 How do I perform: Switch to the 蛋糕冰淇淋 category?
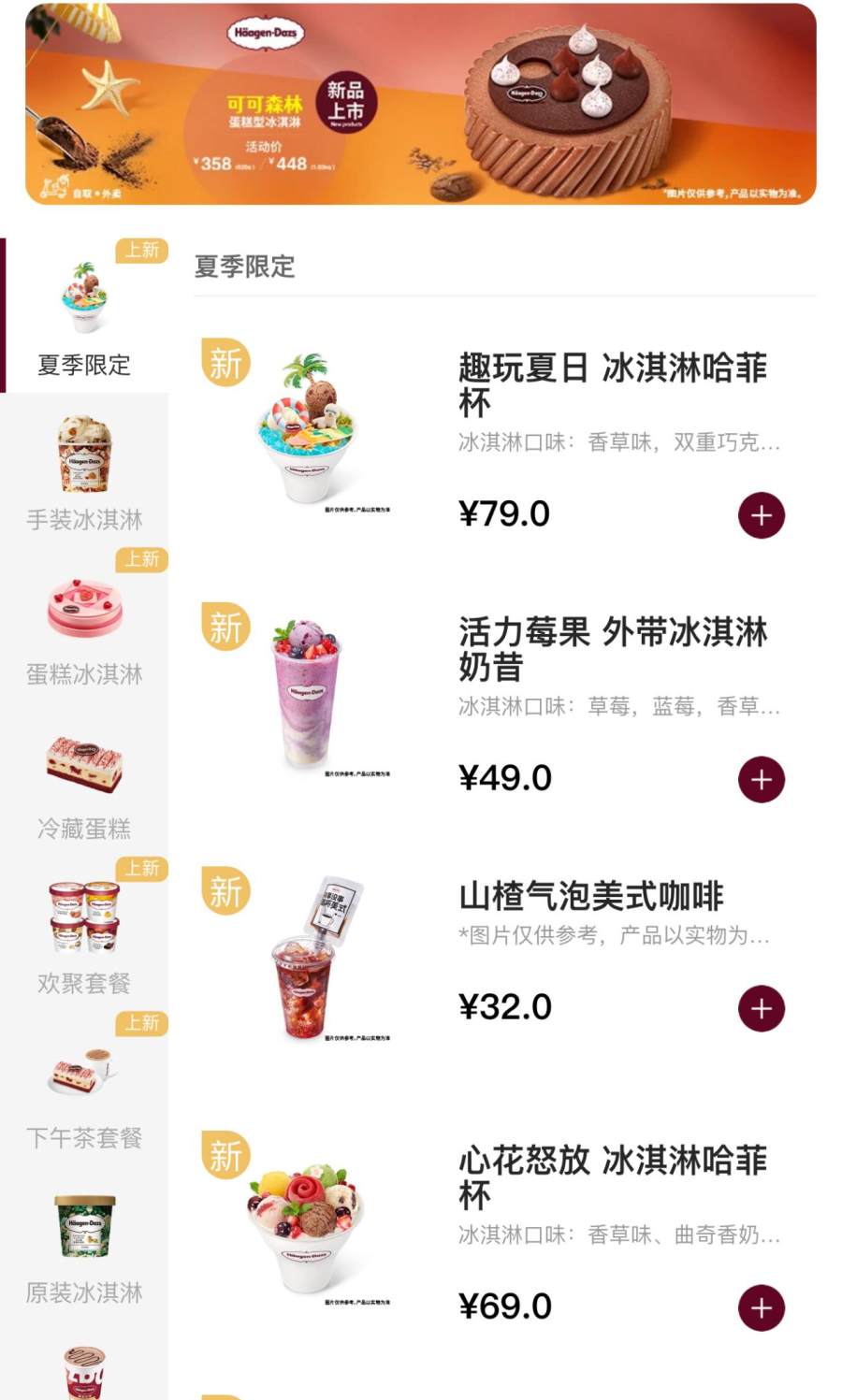click(84, 625)
